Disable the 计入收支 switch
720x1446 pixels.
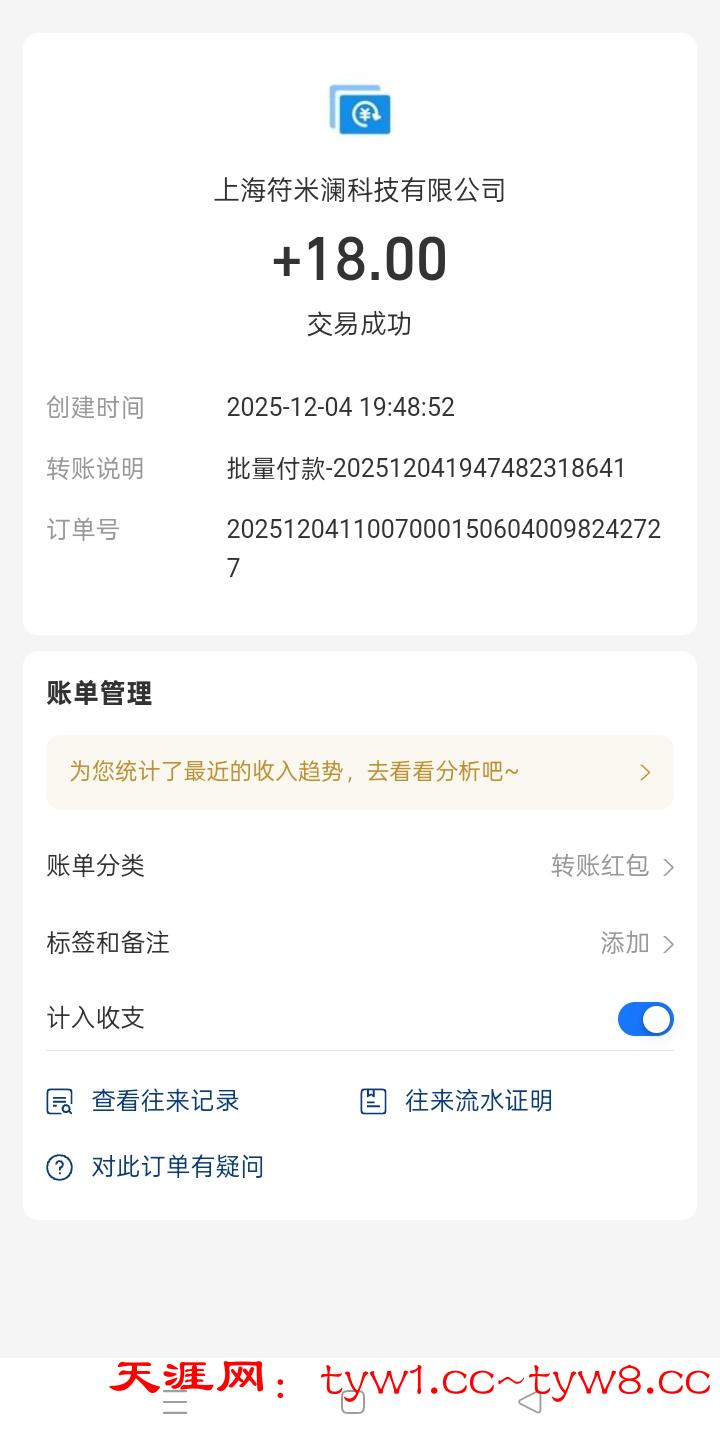645,1019
